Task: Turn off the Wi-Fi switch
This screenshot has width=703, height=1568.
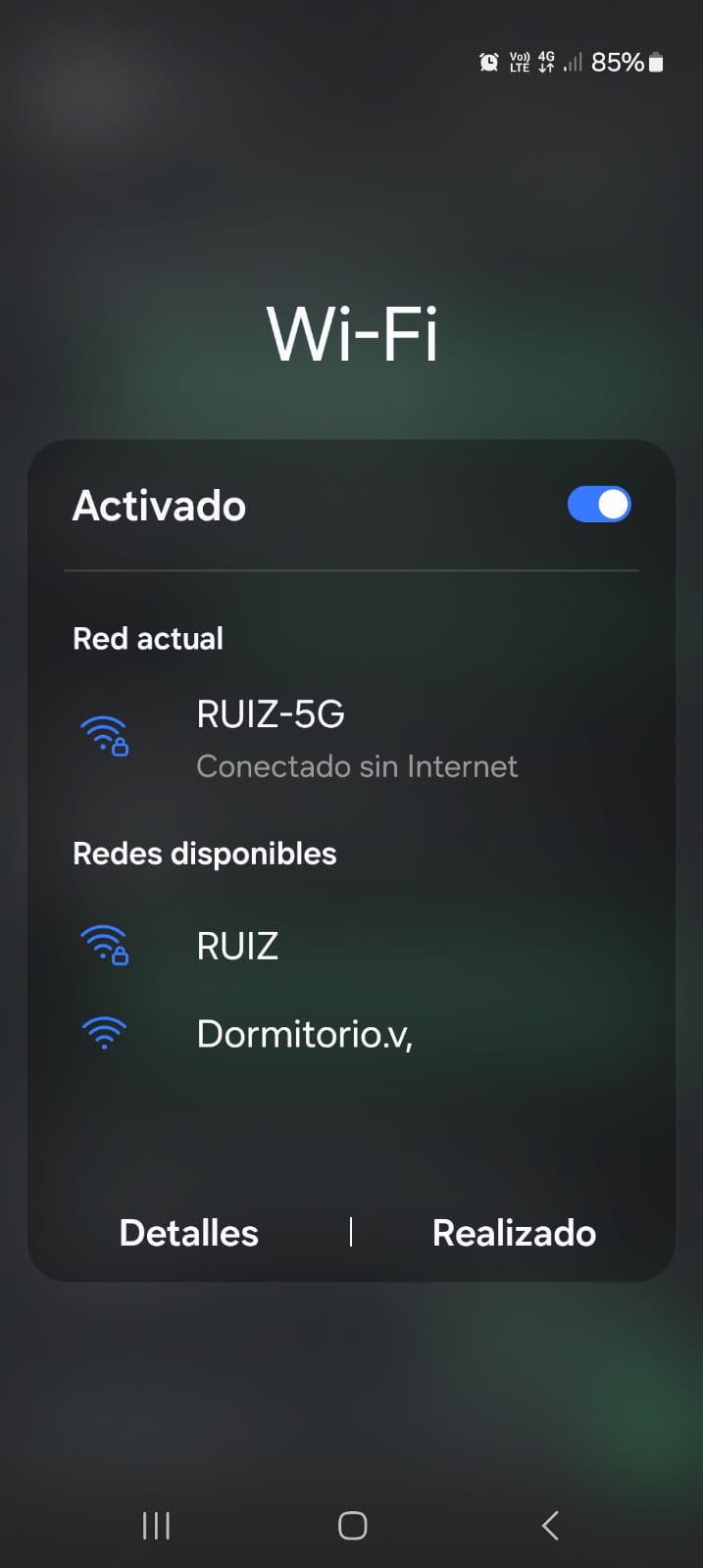Action: pyautogui.click(x=598, y=505)
